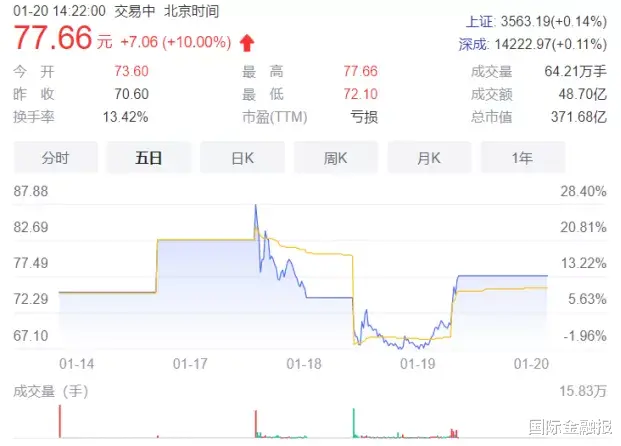View the 1年 chart range

[x=522, y=157]
